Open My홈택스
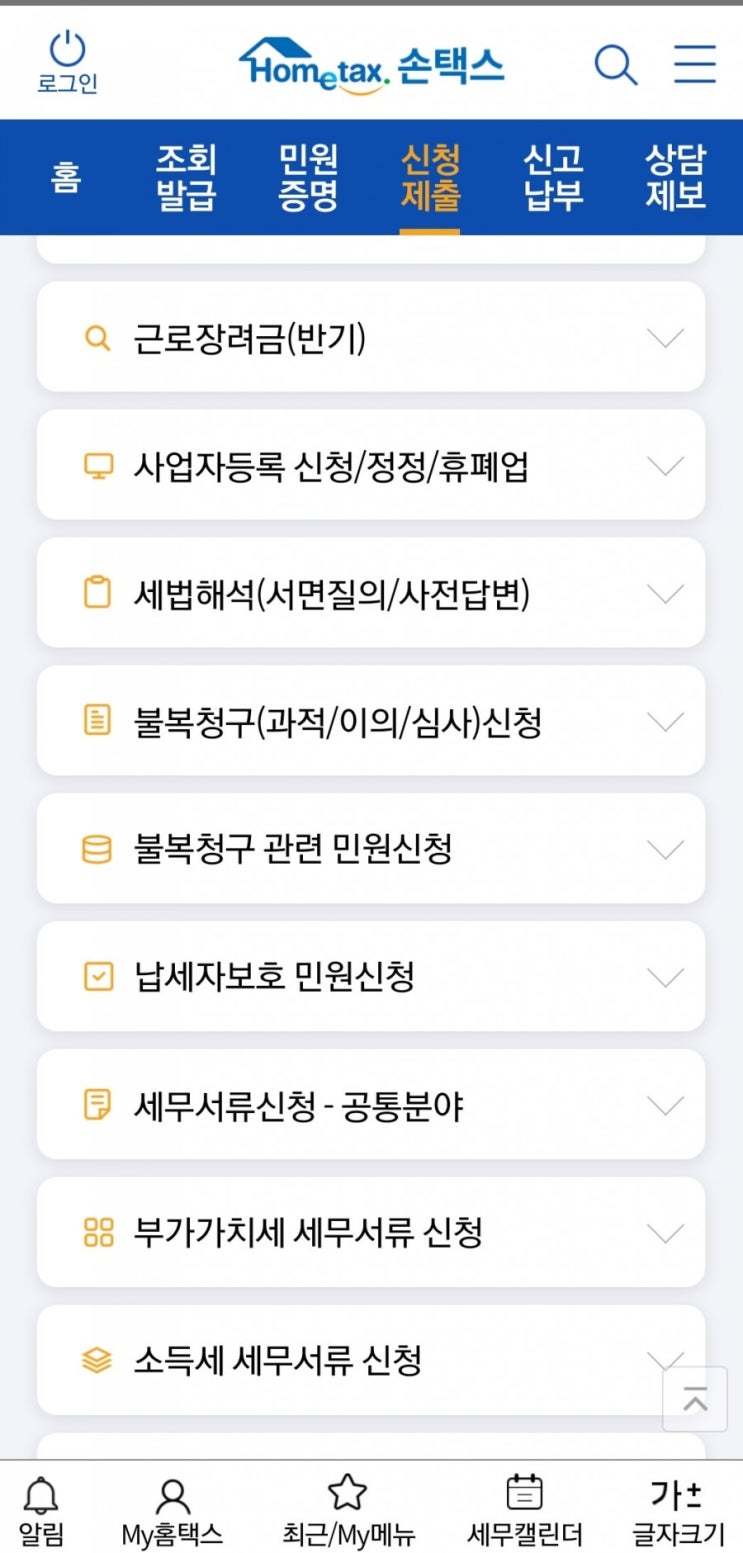 click(x=172, y=1510)
